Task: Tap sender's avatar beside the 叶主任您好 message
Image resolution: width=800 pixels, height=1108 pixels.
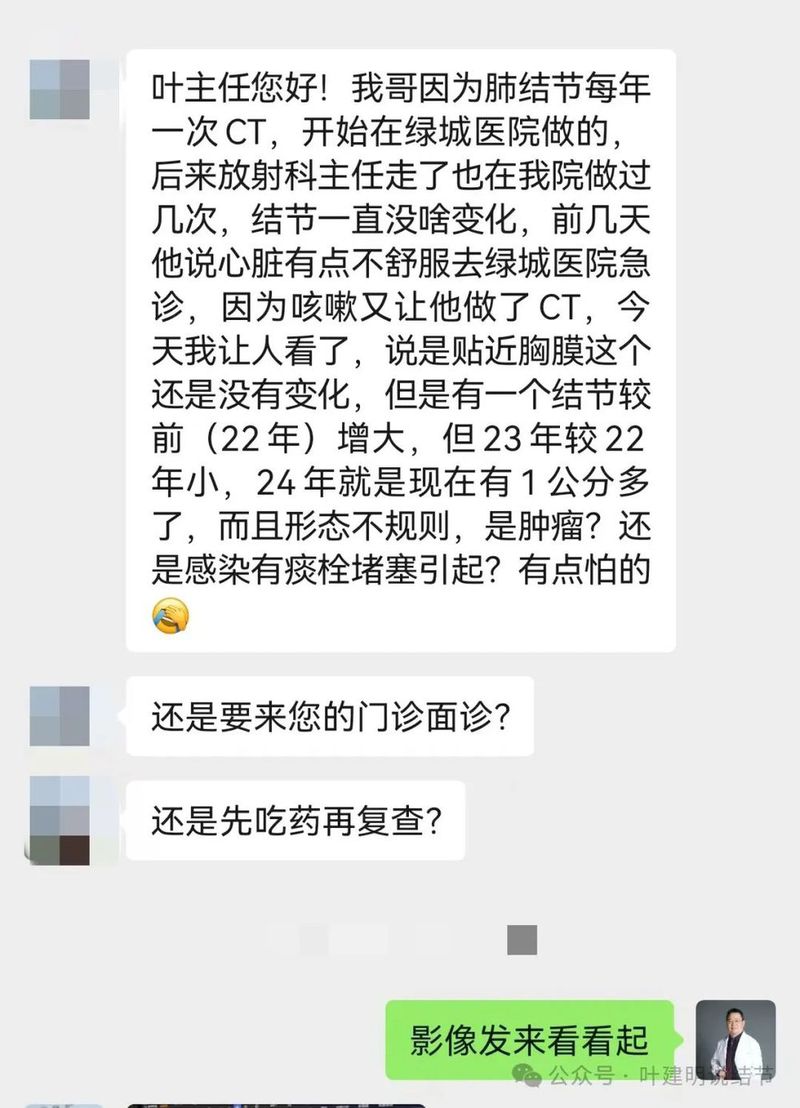Action: point(60,89)
